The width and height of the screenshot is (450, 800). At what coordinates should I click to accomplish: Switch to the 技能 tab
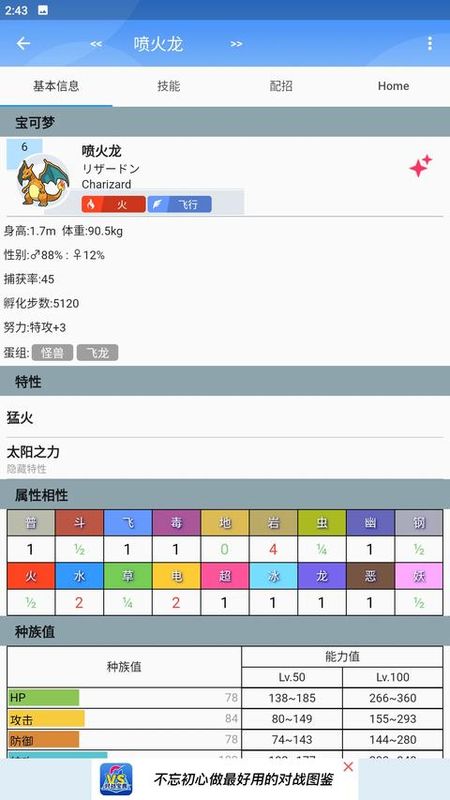click(168, 86)
